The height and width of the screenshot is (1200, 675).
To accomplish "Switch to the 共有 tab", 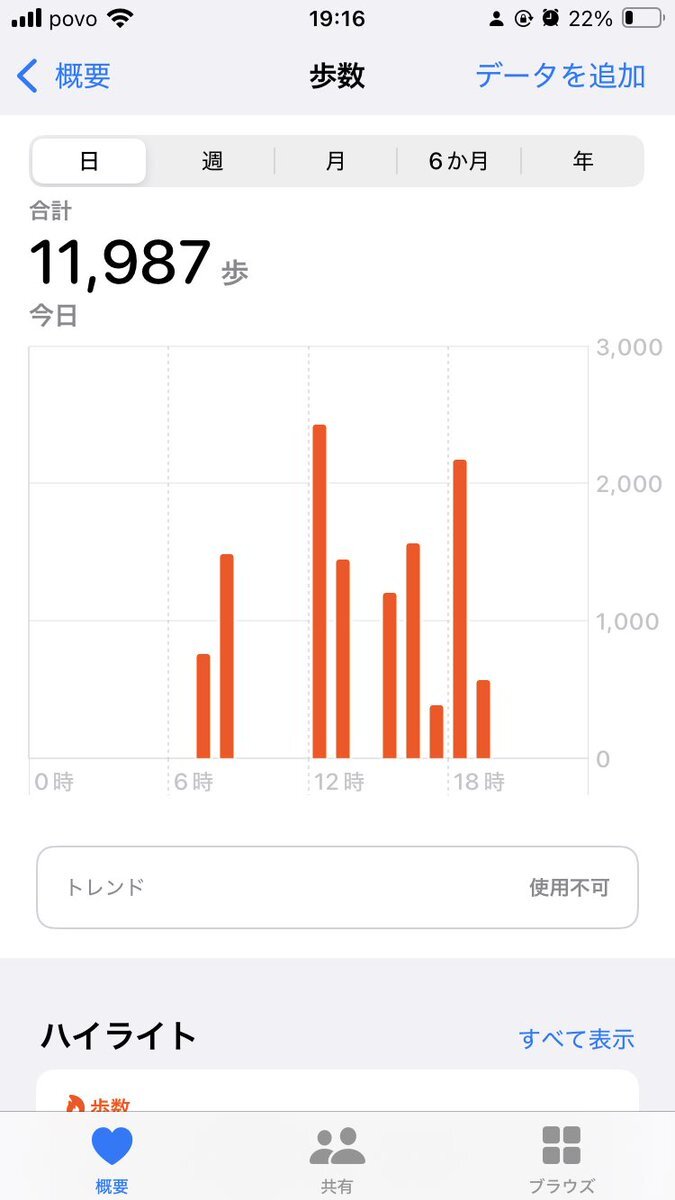I will tap(337, 1158).
